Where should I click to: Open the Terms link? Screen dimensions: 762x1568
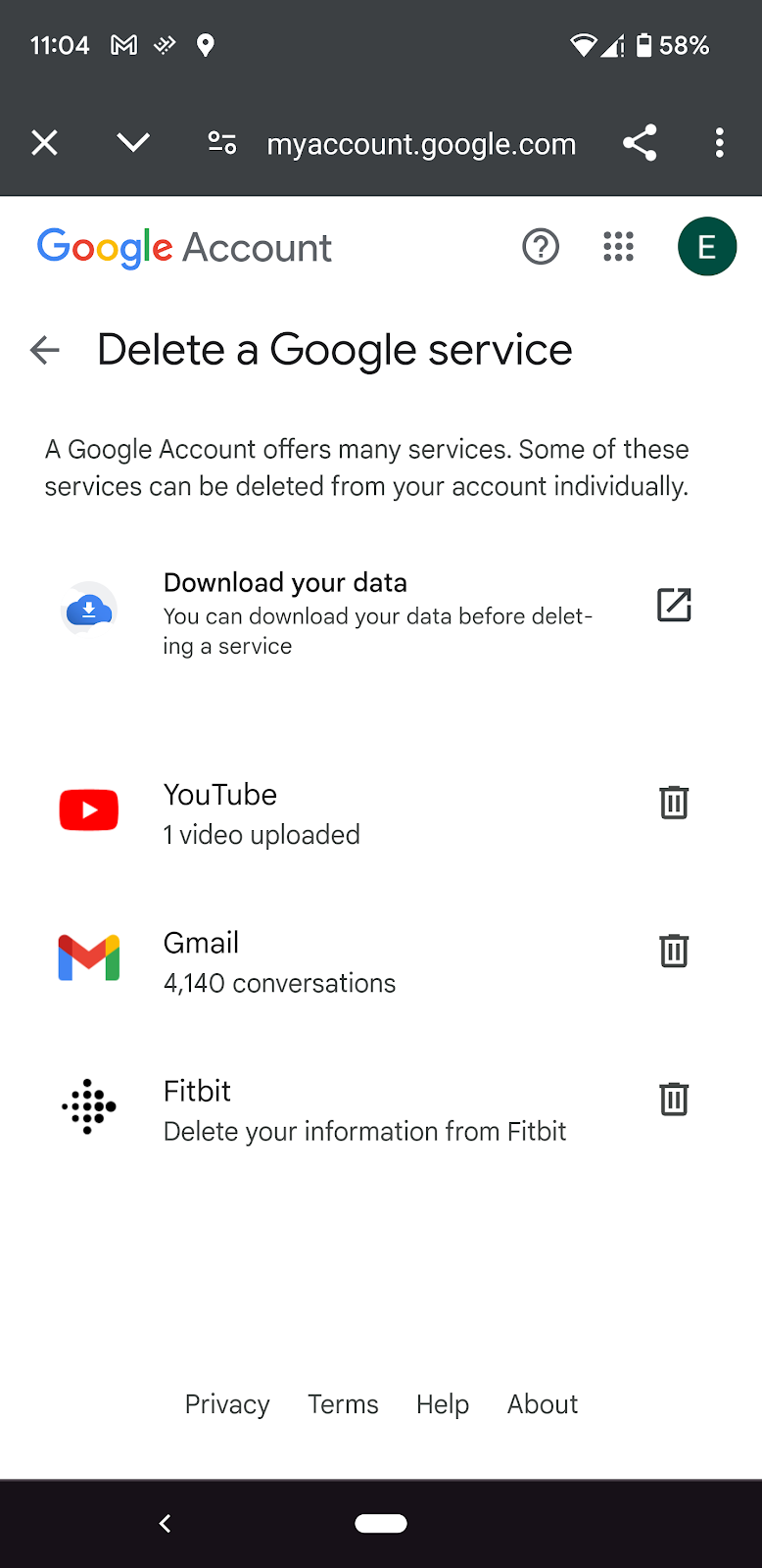[343, 1404]
